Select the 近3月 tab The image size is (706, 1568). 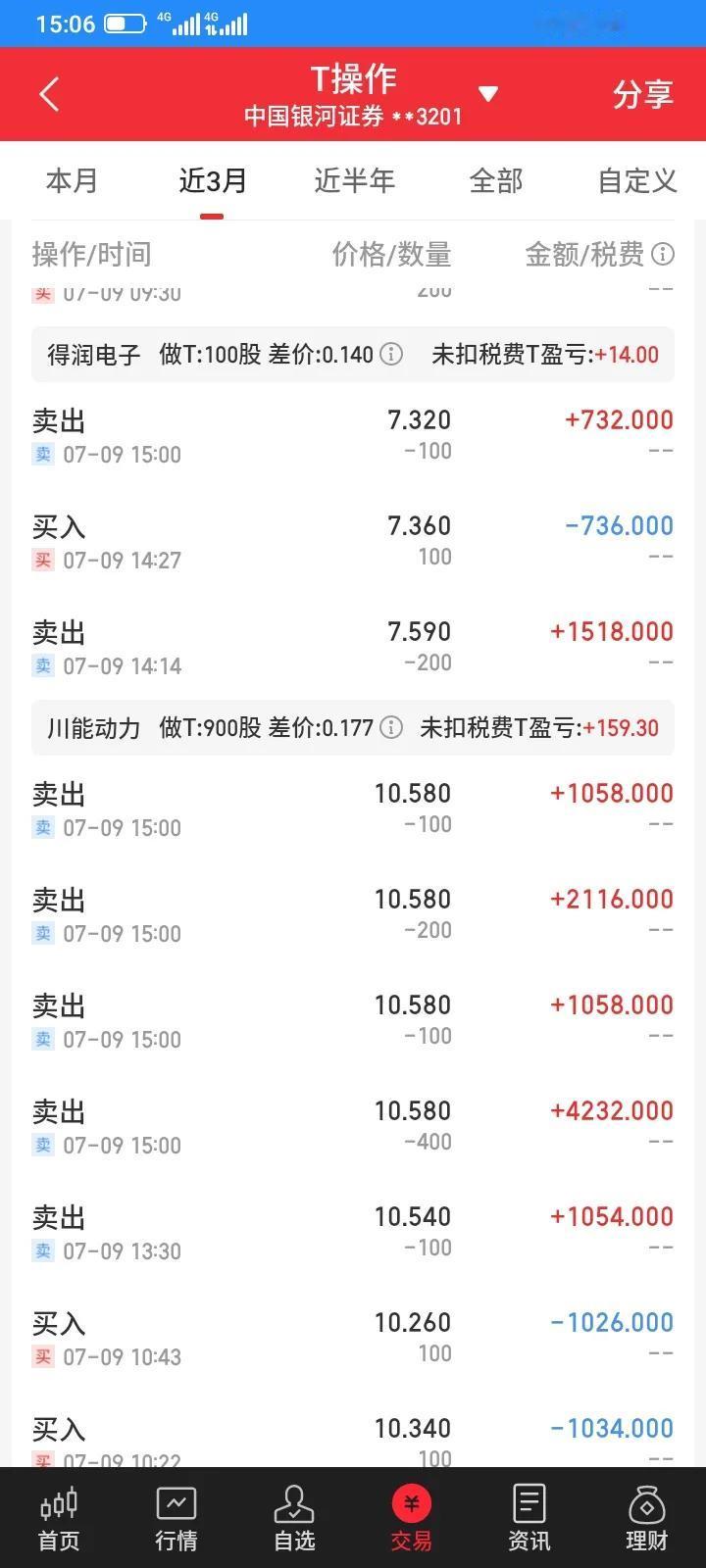click(213, 181)
